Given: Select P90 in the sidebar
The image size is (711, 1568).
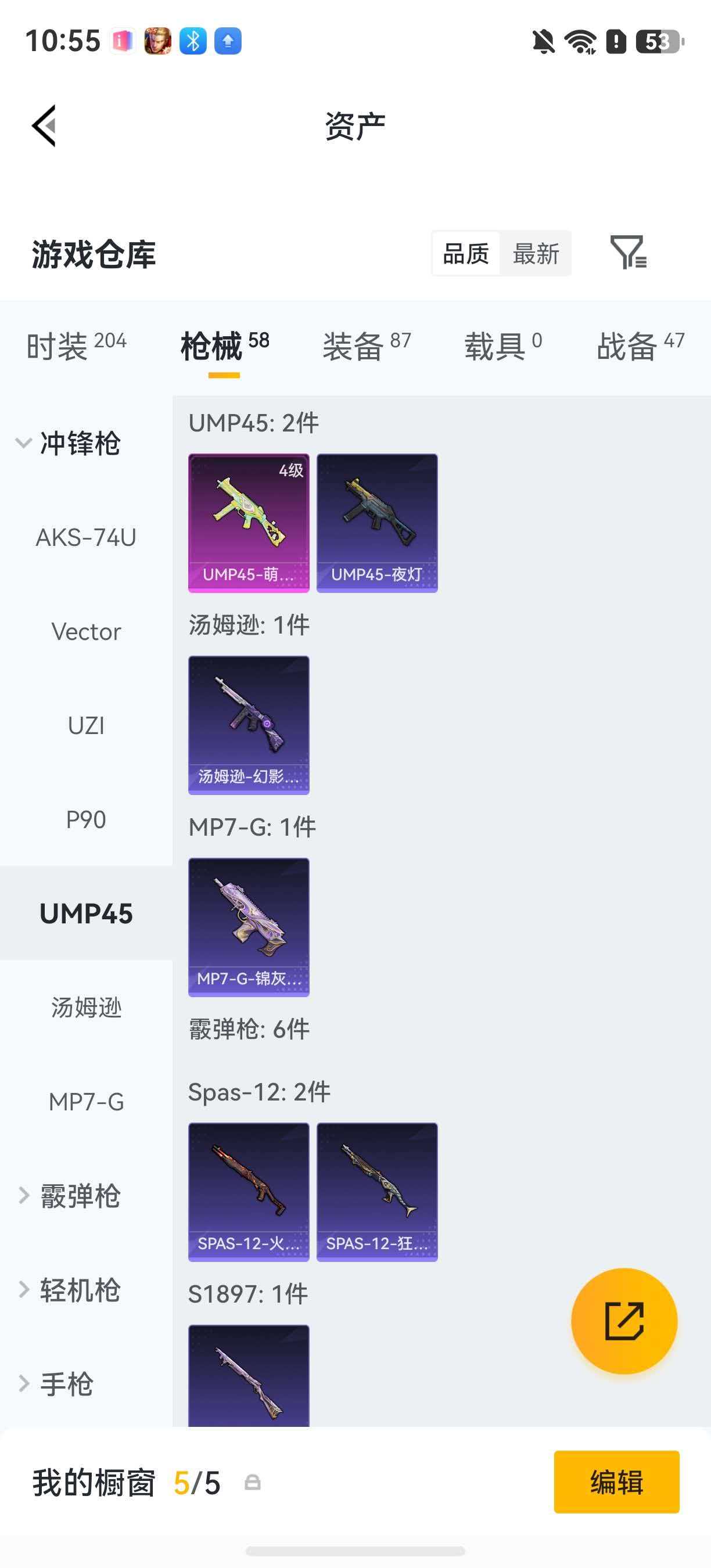Looking at the screenshot, I should point(86,819).
